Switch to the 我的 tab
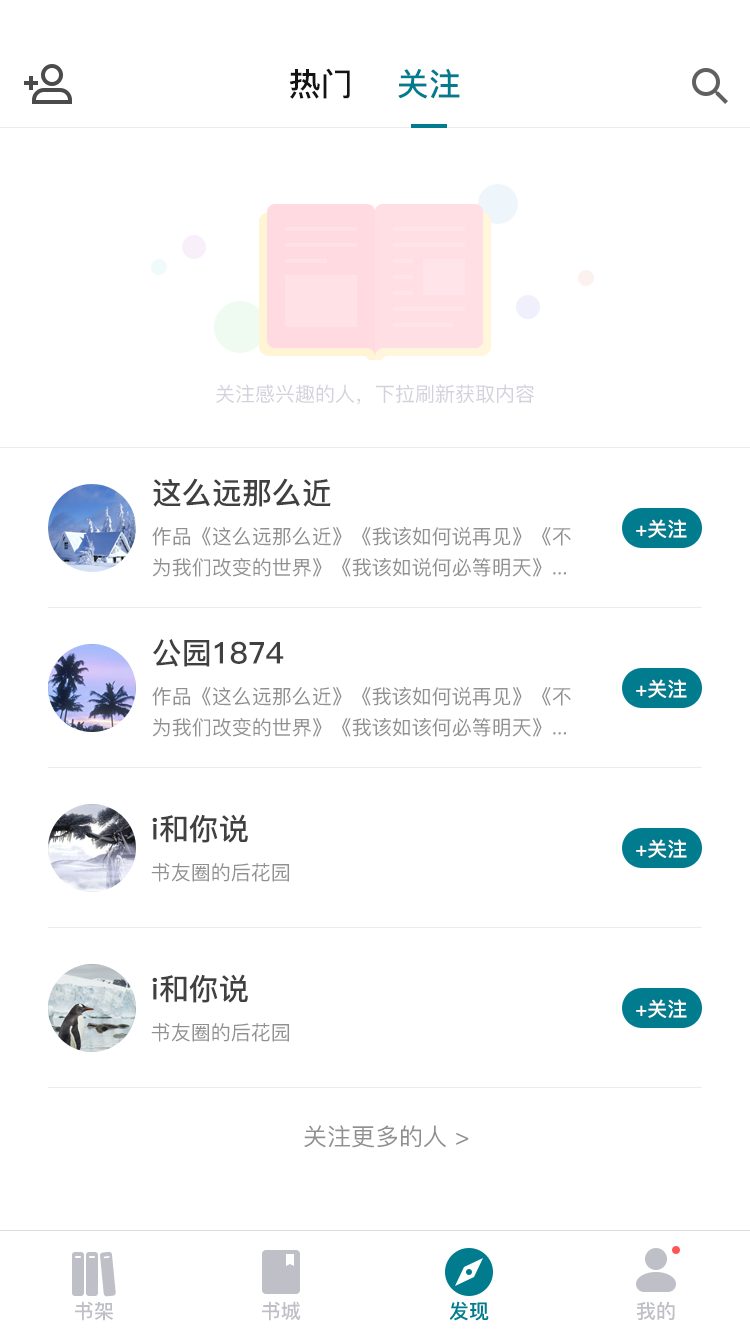750x1334 pixels. 656,1285
